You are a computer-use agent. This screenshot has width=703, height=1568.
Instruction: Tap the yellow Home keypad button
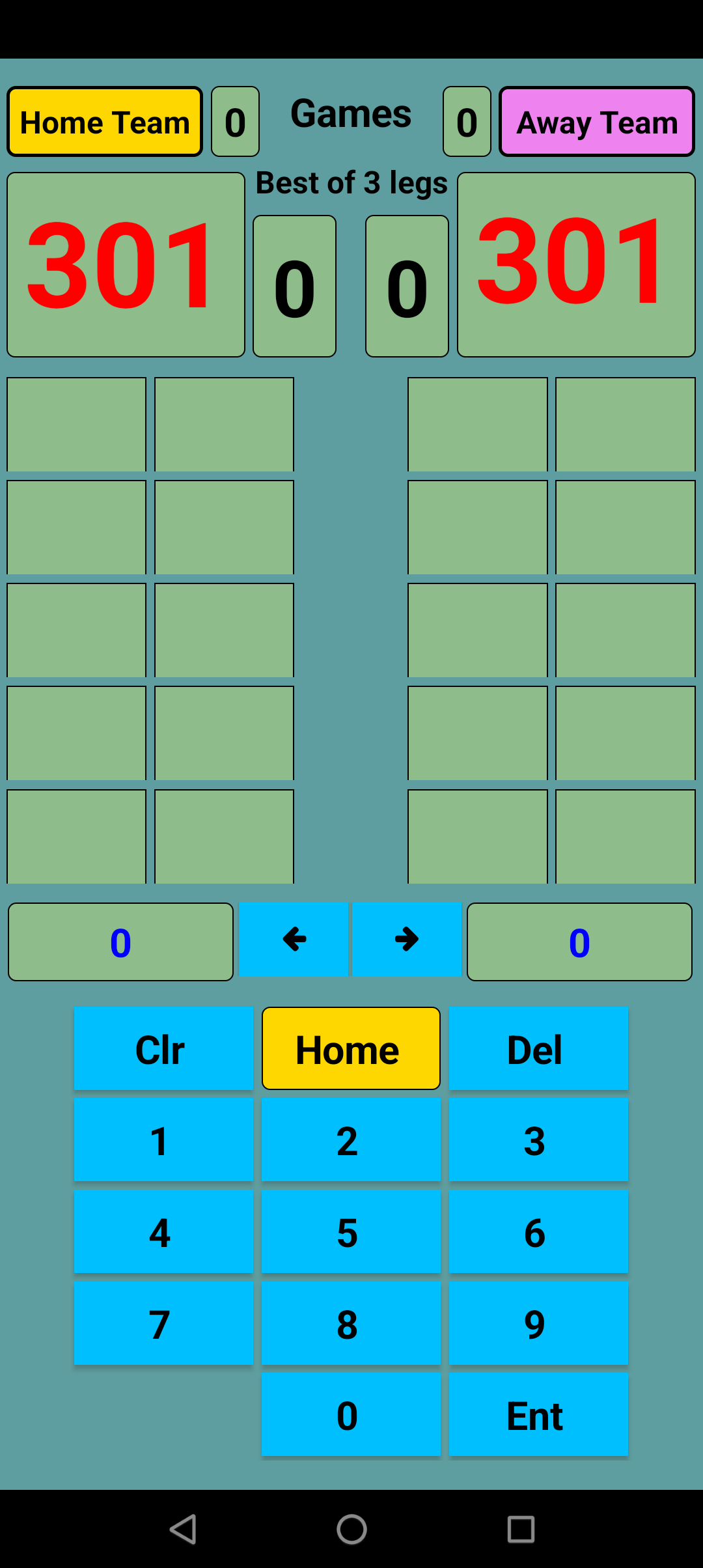point(351,1048)
